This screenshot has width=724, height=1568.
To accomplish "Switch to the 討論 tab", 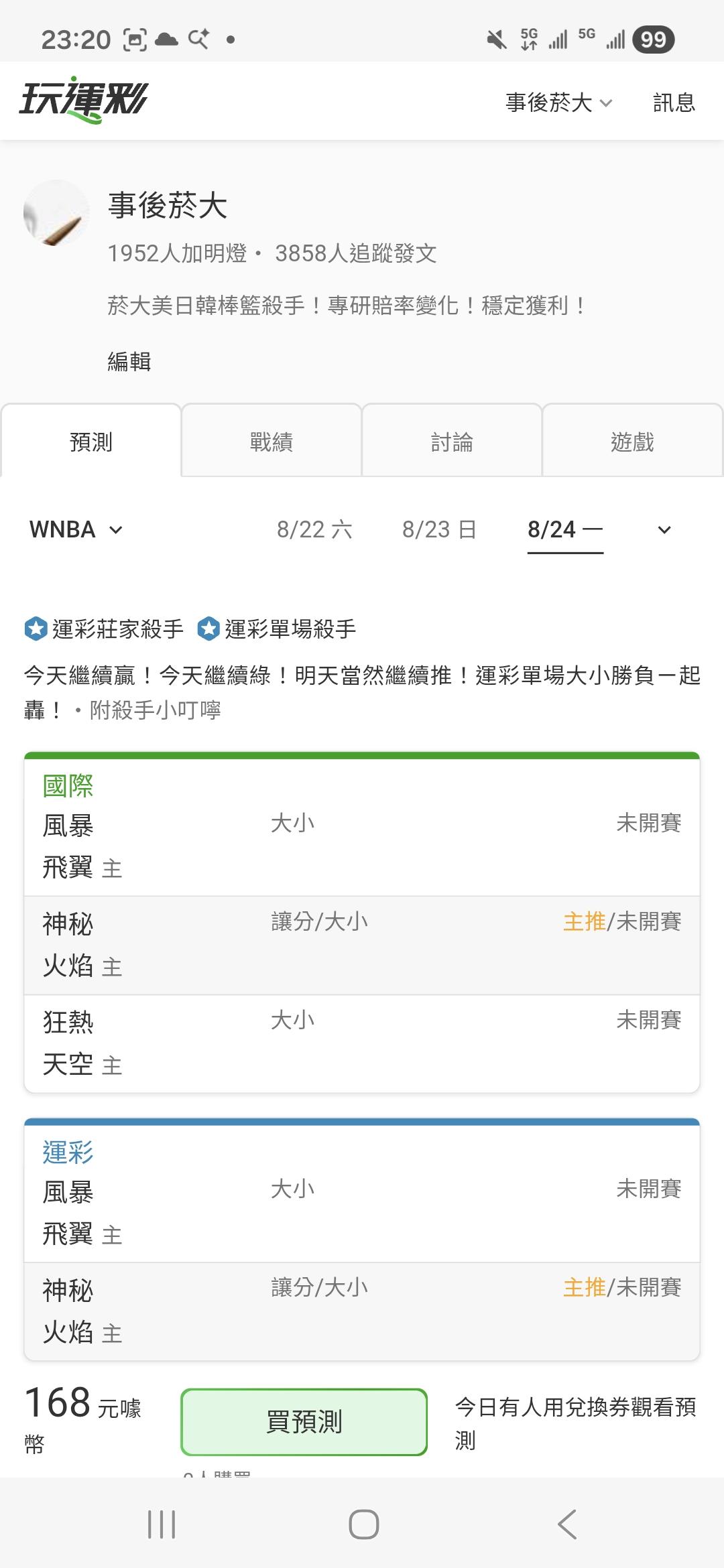I will point(452,442).
